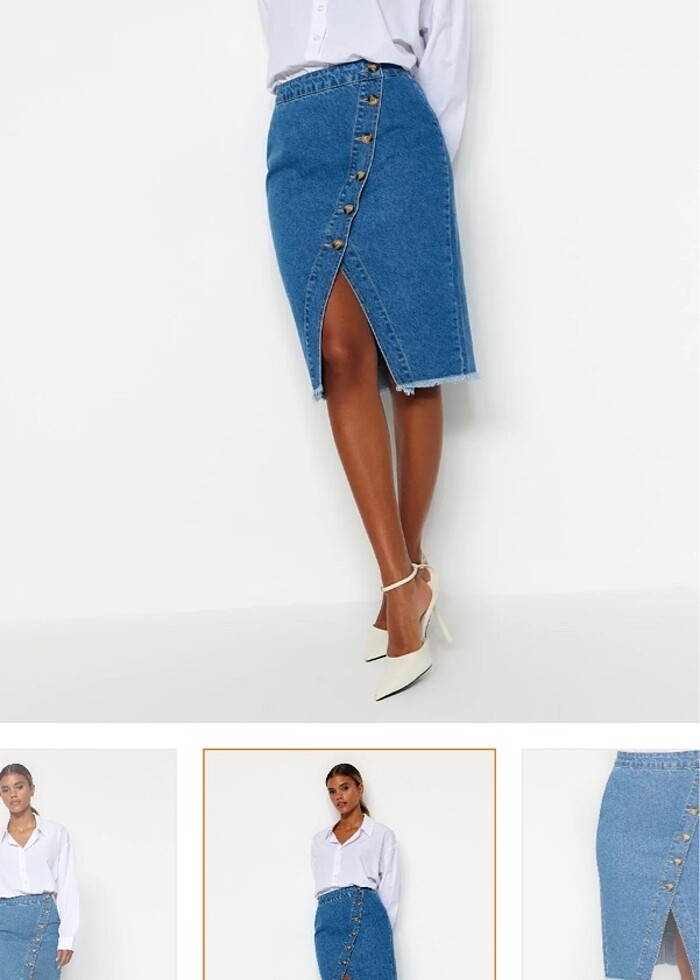View the partly cropped model thumbnail at left edge
The image size is (700, 980).
click(87, 864)
